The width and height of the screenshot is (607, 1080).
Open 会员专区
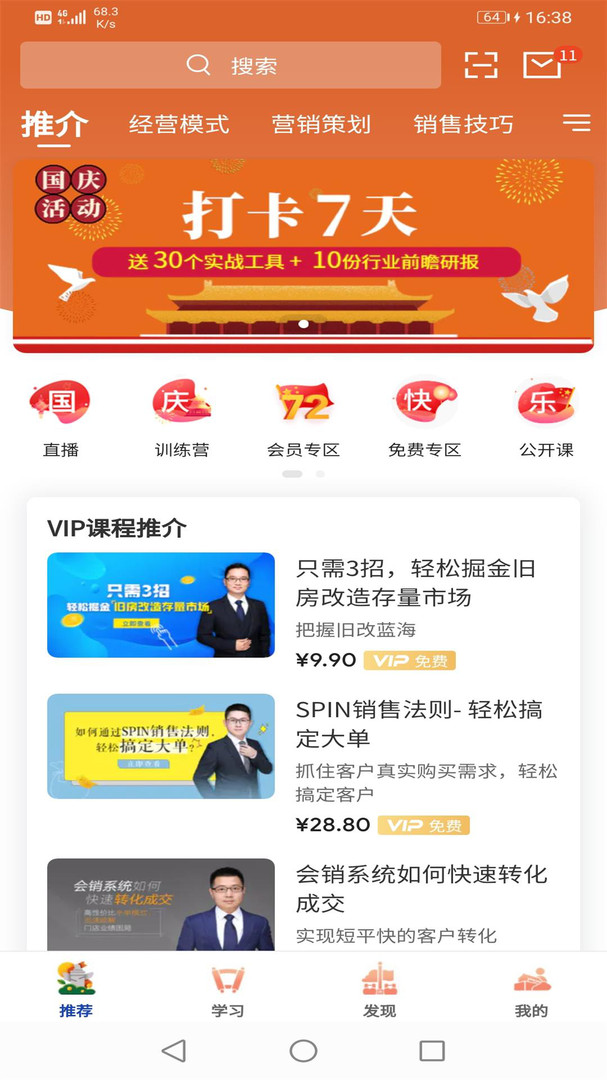(303, 419)
